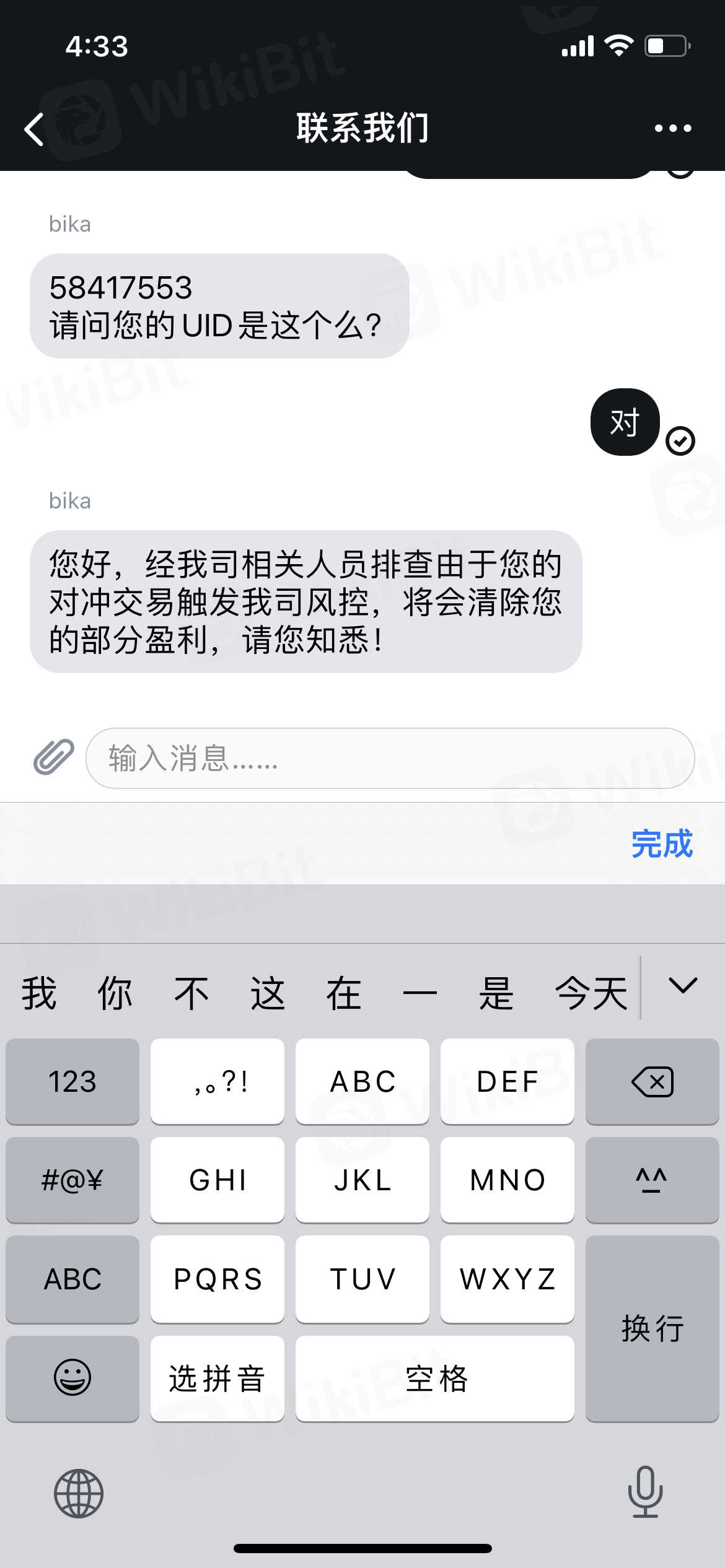Open the three-dot overflow menu

672,129
